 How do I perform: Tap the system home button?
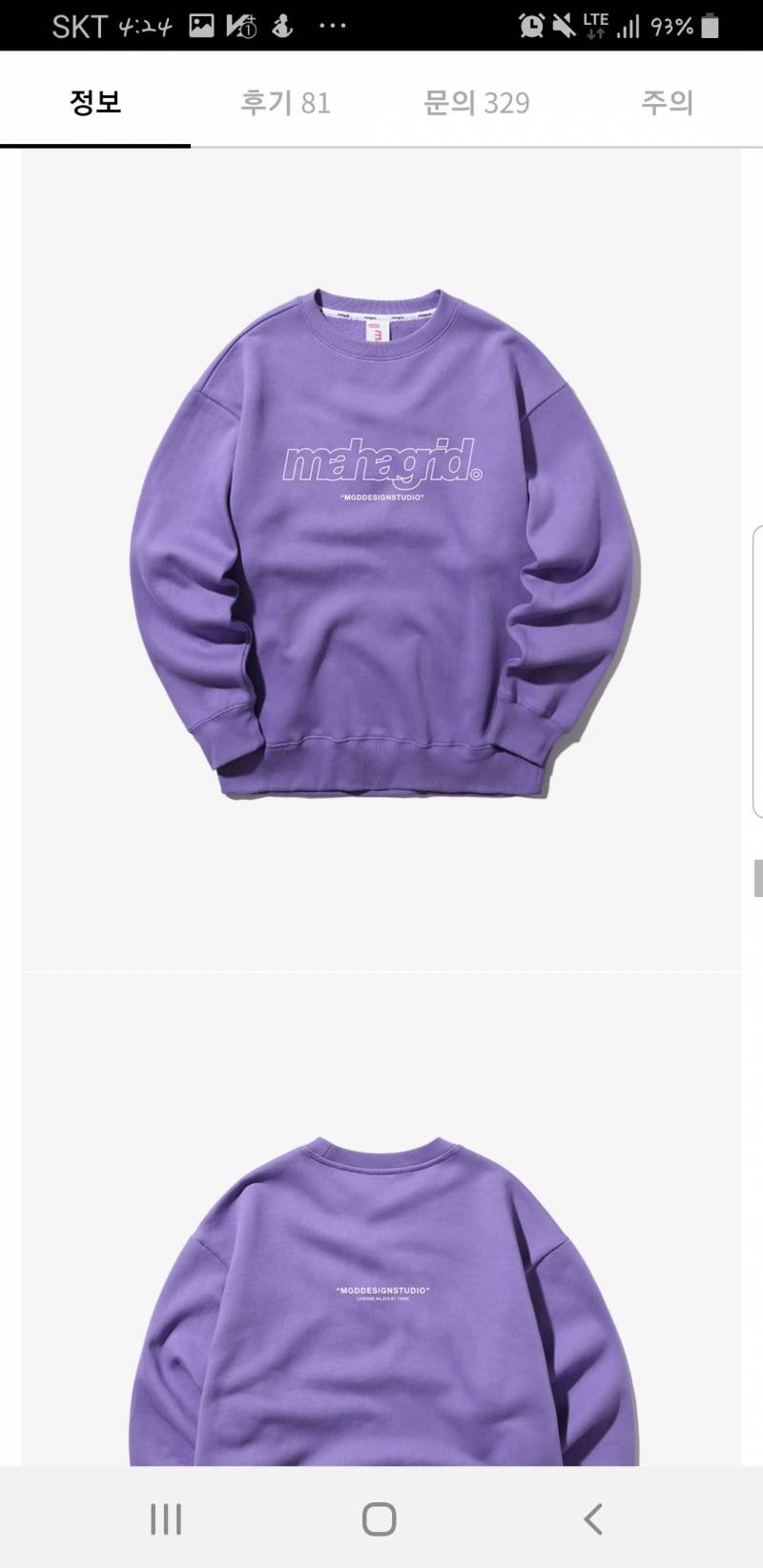pyautogui.click(x=380, y=1518)
